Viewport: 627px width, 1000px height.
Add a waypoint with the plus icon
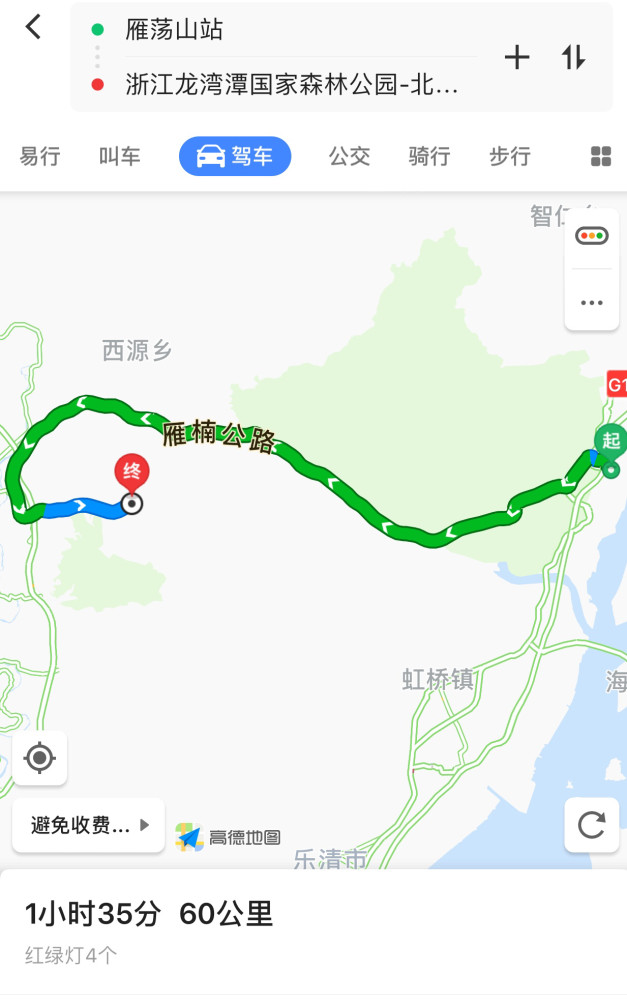click(517, 58)
